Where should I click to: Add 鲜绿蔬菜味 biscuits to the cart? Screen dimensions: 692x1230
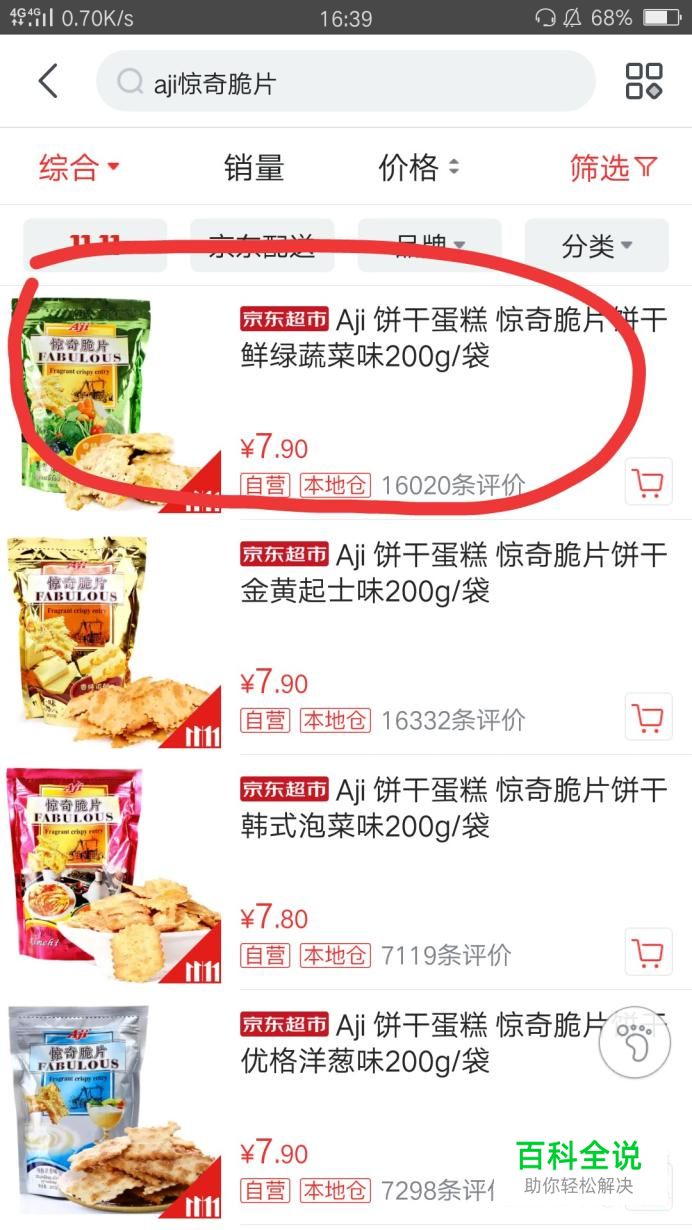(x=648, y=484)
